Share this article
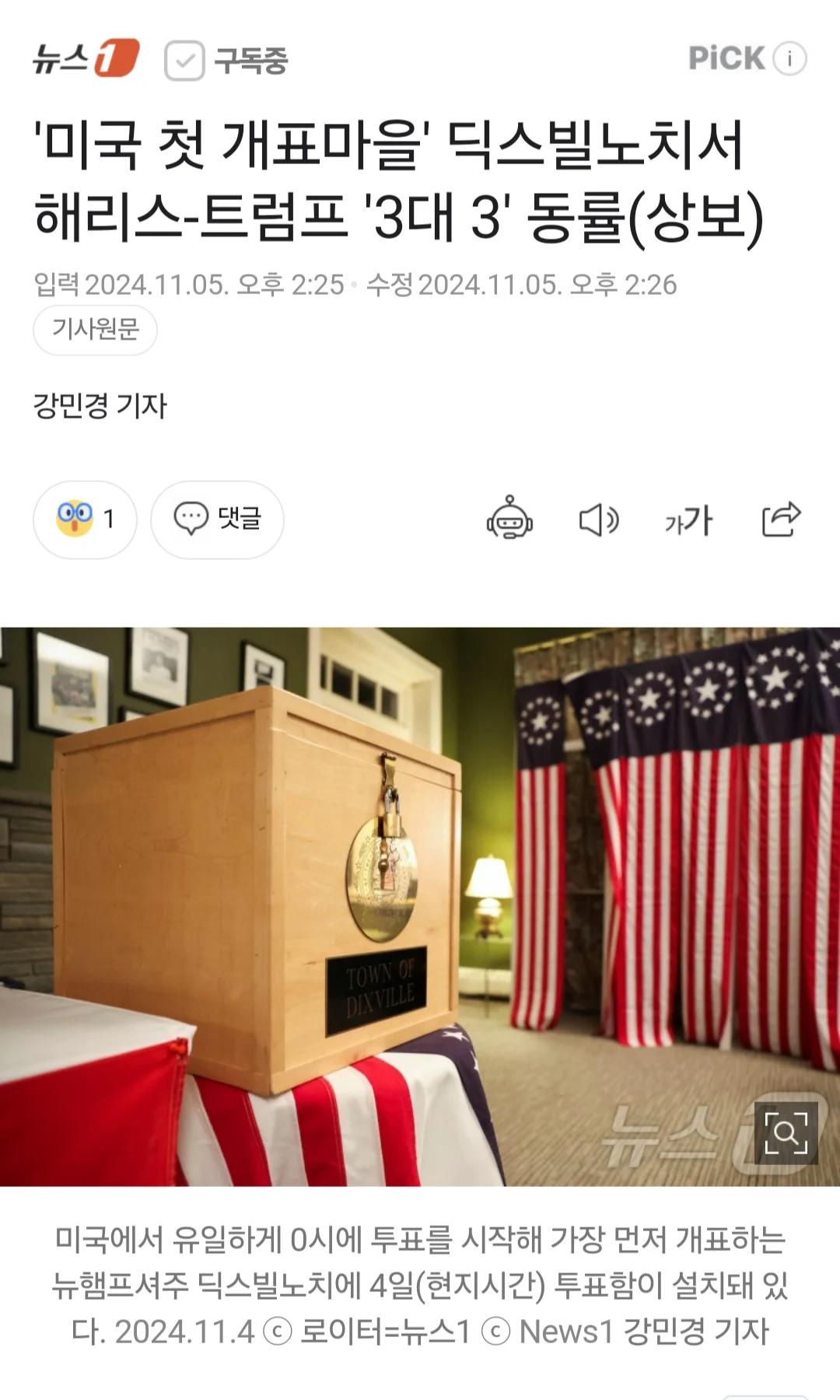This screenshot has width=840, height=1400. 781,519
